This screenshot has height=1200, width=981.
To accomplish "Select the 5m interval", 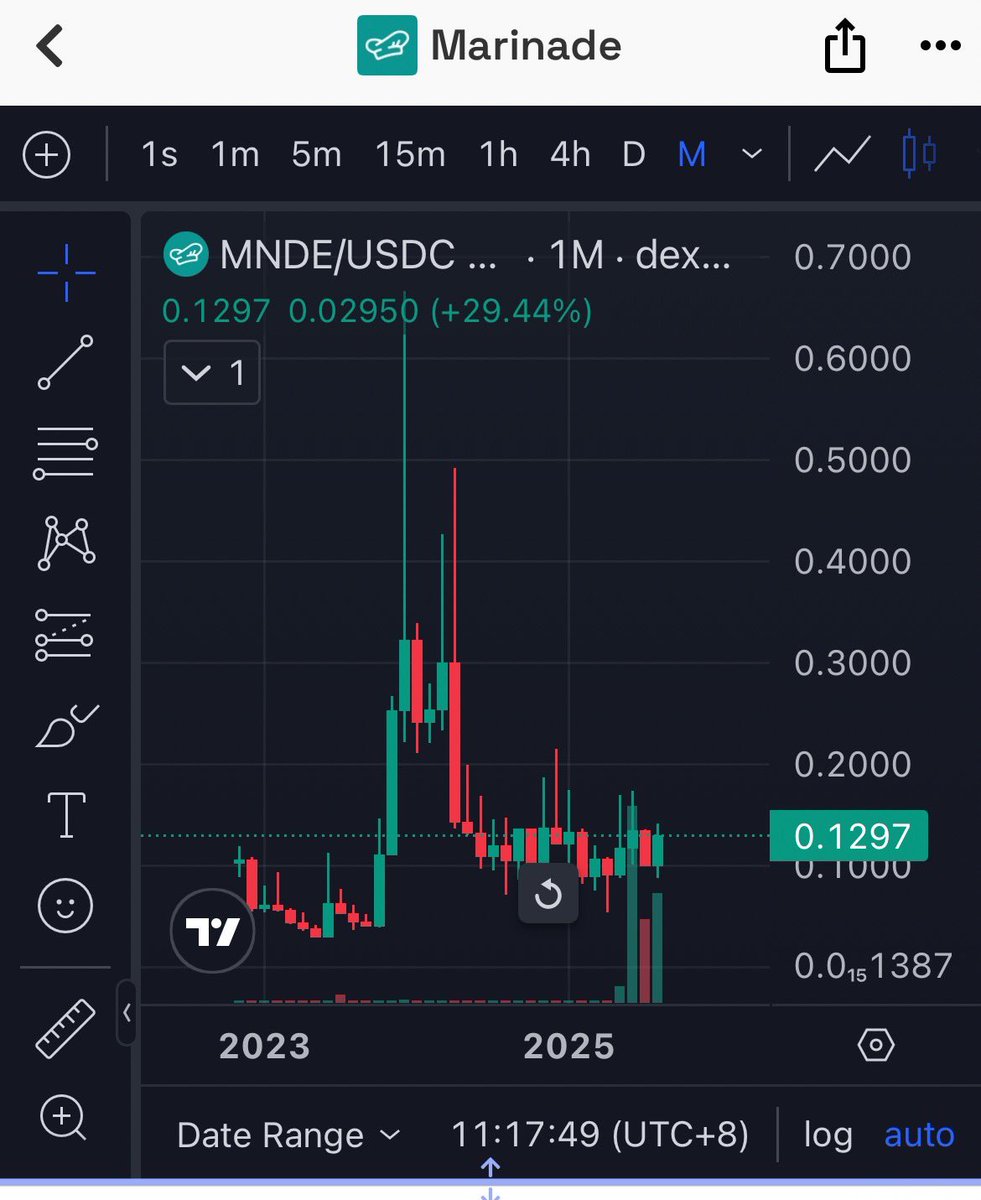I will pyautogui.click(x=316, y=155).
